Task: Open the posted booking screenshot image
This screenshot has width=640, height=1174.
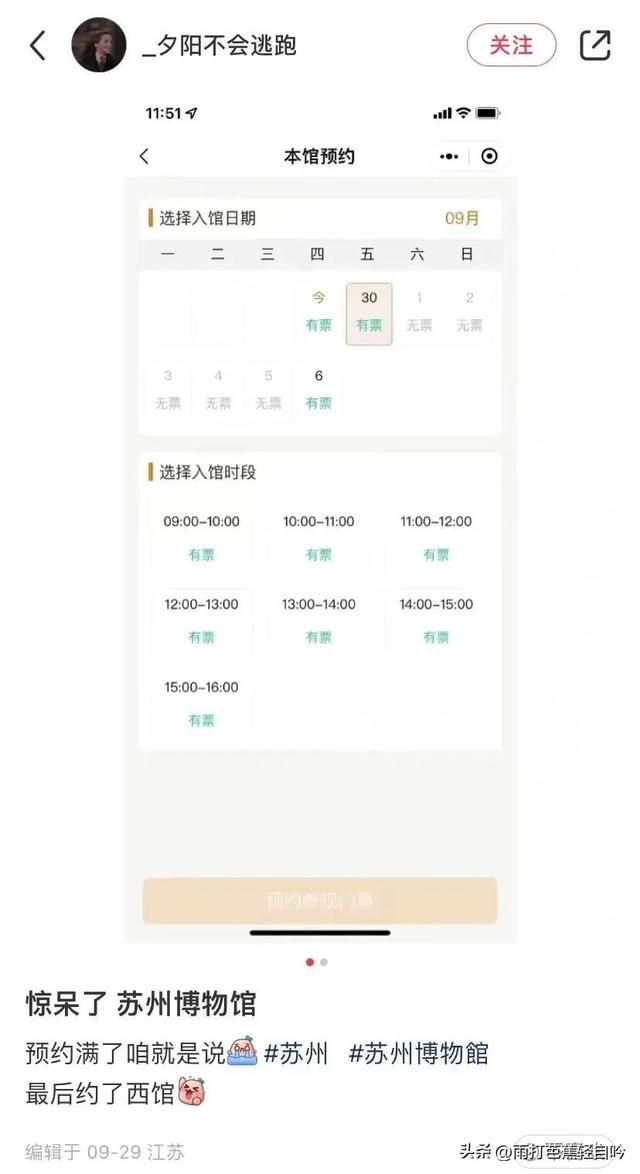Action: tap(320, 520)
